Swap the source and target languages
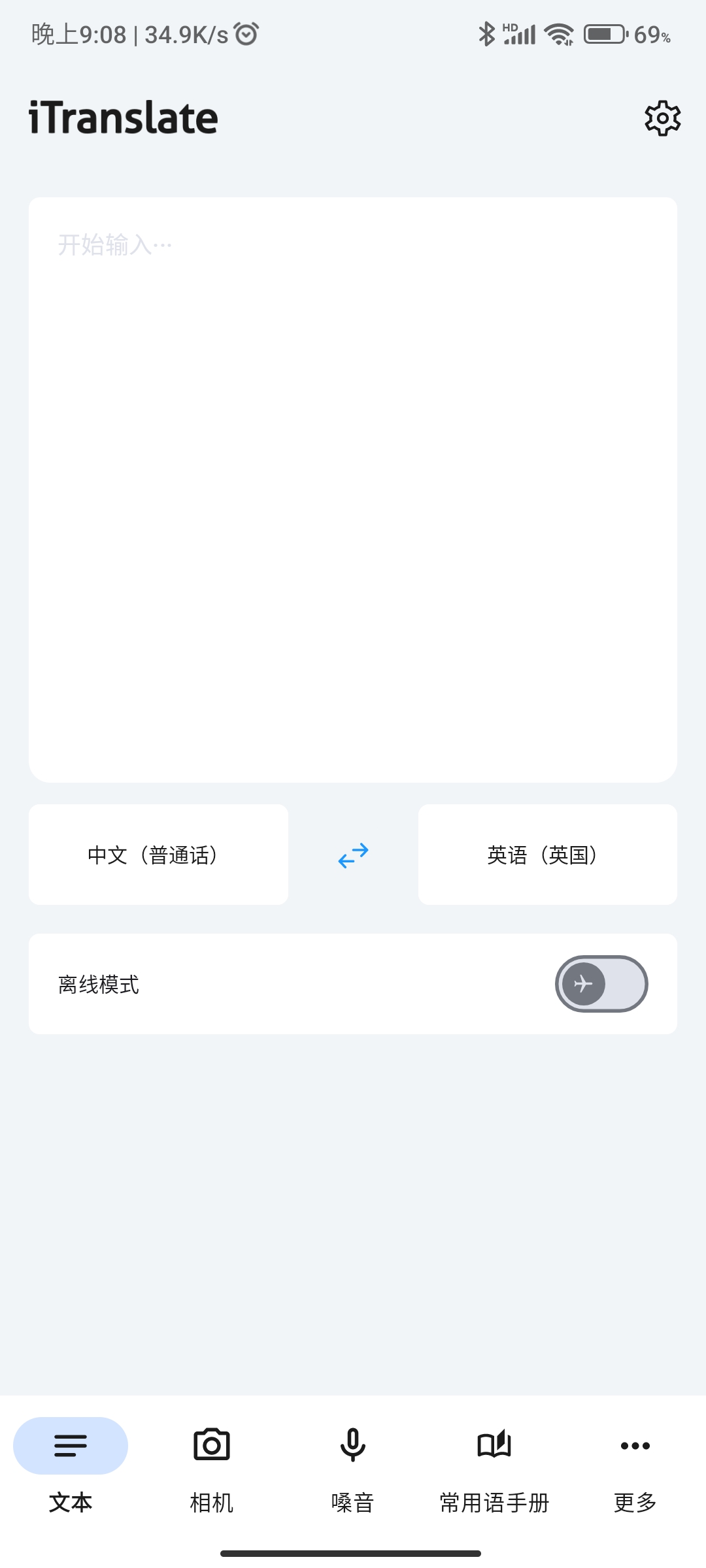The image size is (706, 1568). tap(353, 855)
